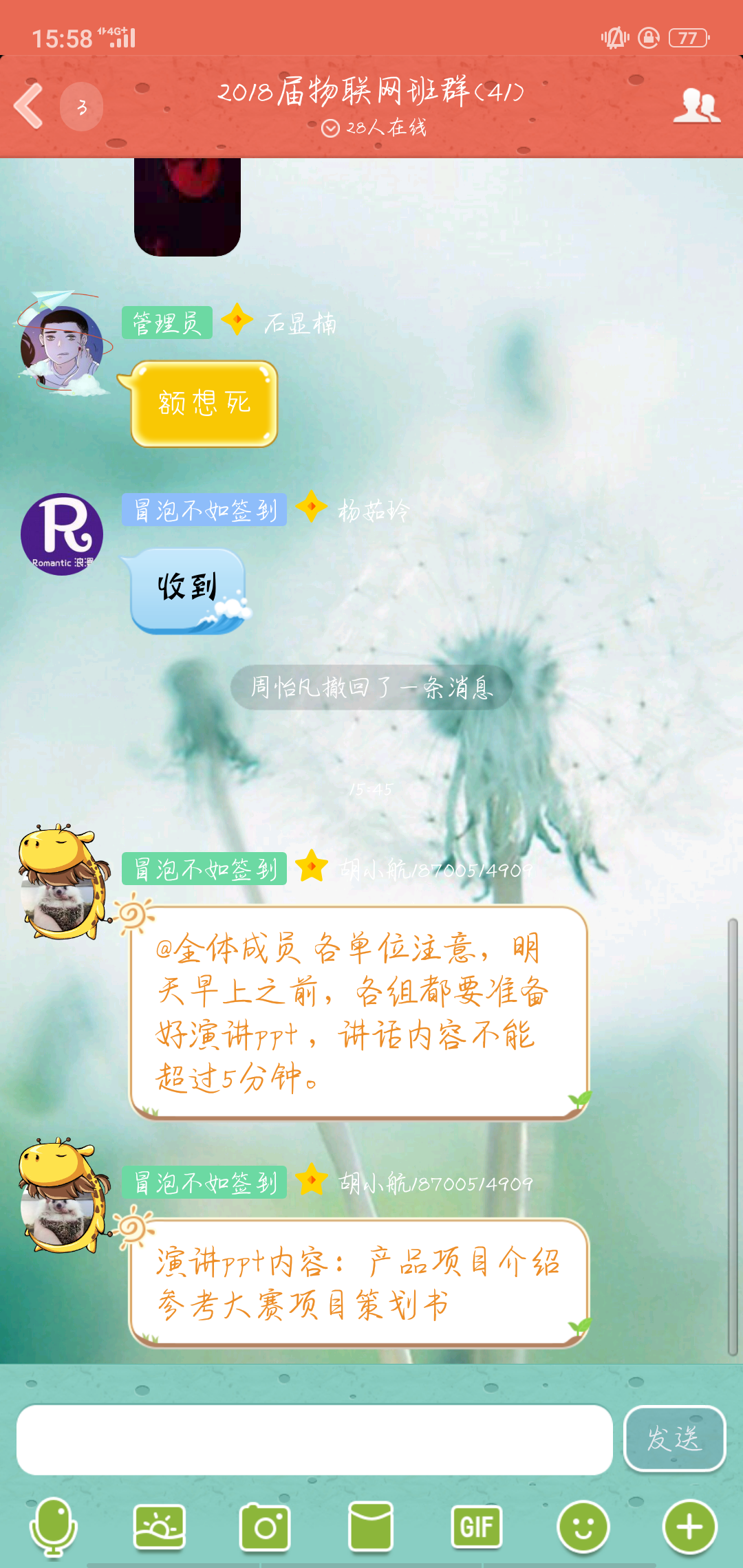This screenshot has width=743, height=1568.
Task: Open the red packet icon
Action: 371,1527
